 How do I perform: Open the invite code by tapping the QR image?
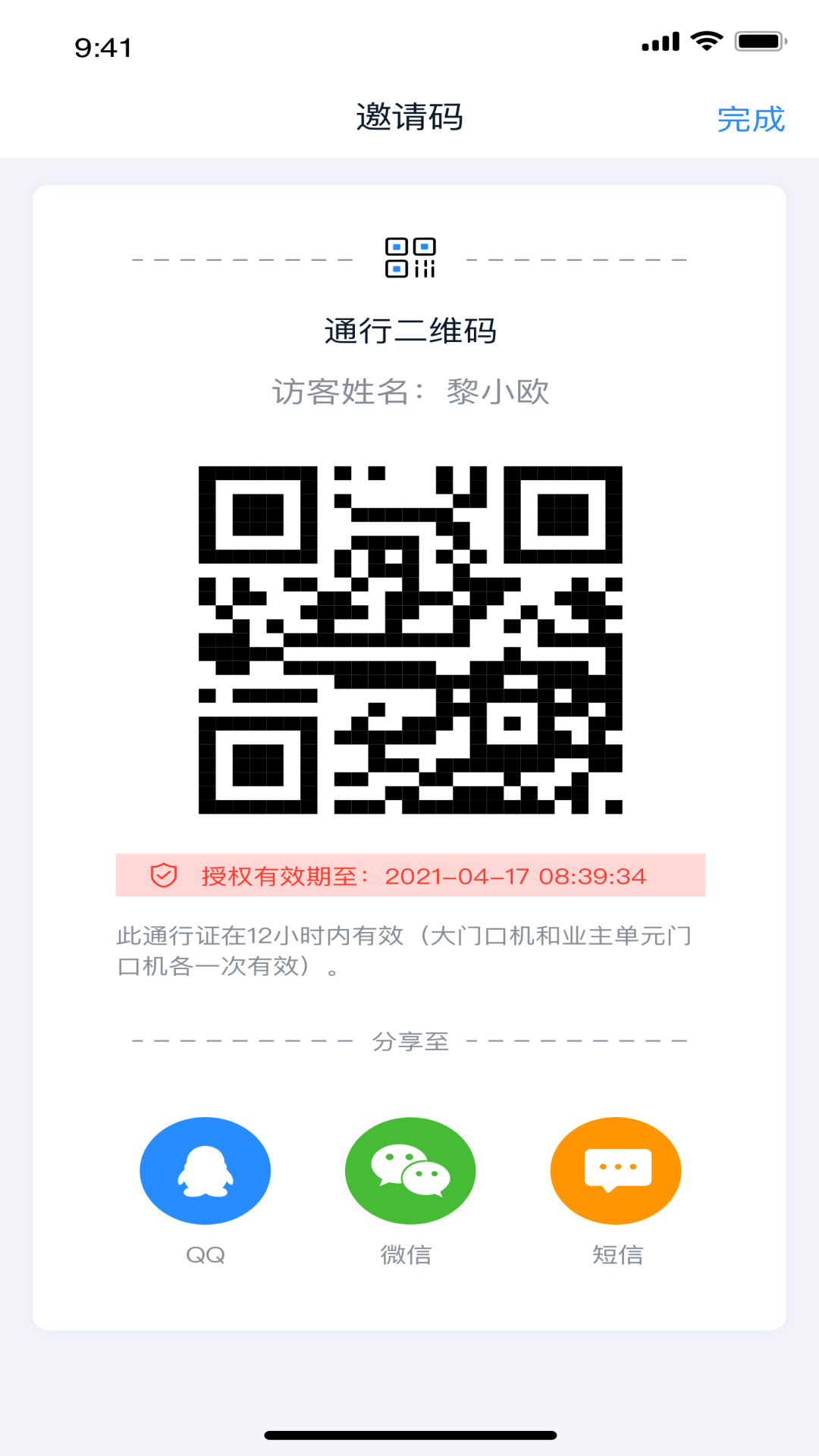click(x=409, y=641)
